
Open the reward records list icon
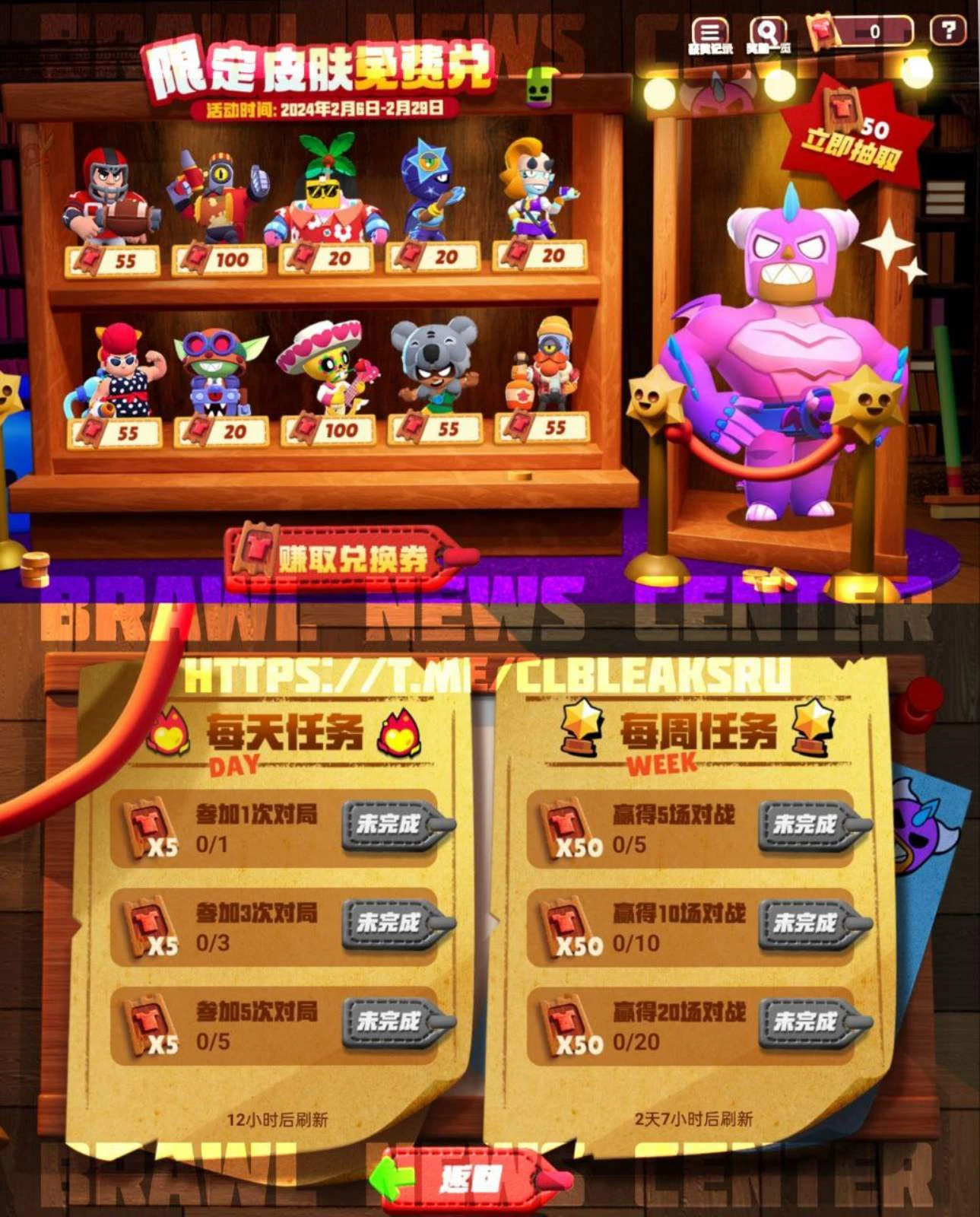click(709, 33)
